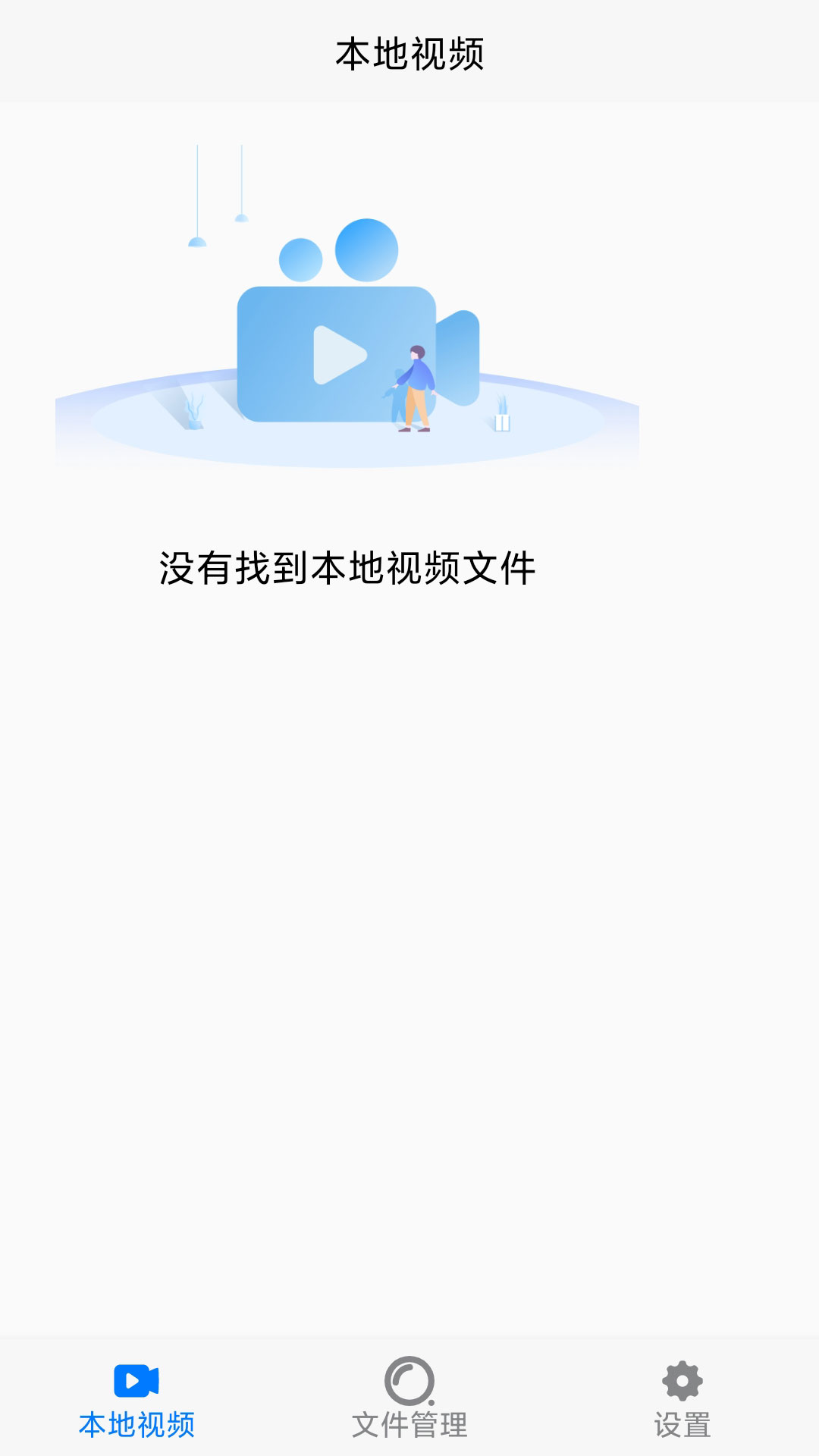Open the 文件管理 tab
Screen dimensions: 819x1456
[409, 1399]
